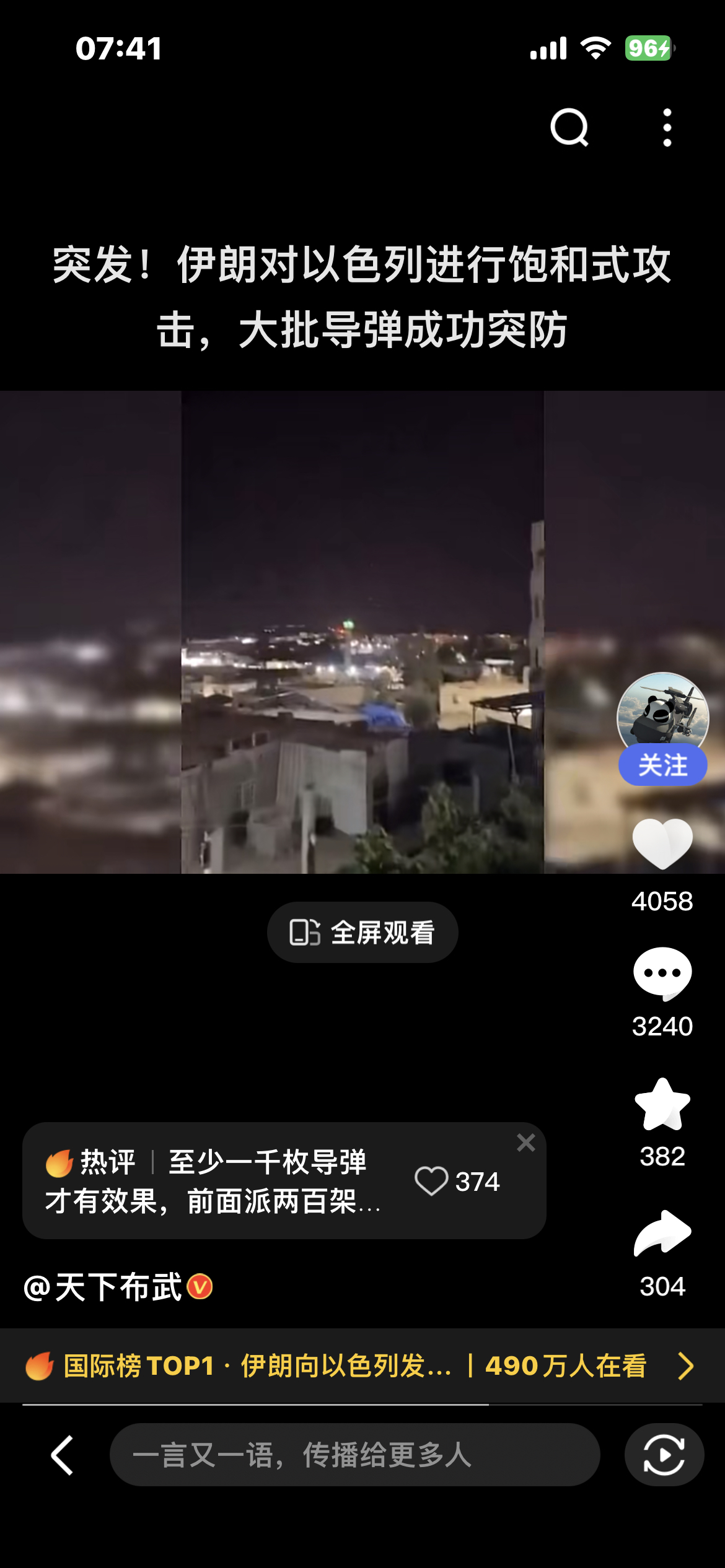Image resolution: width=725 pixels, height=1568 pixels.
Task: Like the hot comment with 374 likes
Action: click(431, 1181)
